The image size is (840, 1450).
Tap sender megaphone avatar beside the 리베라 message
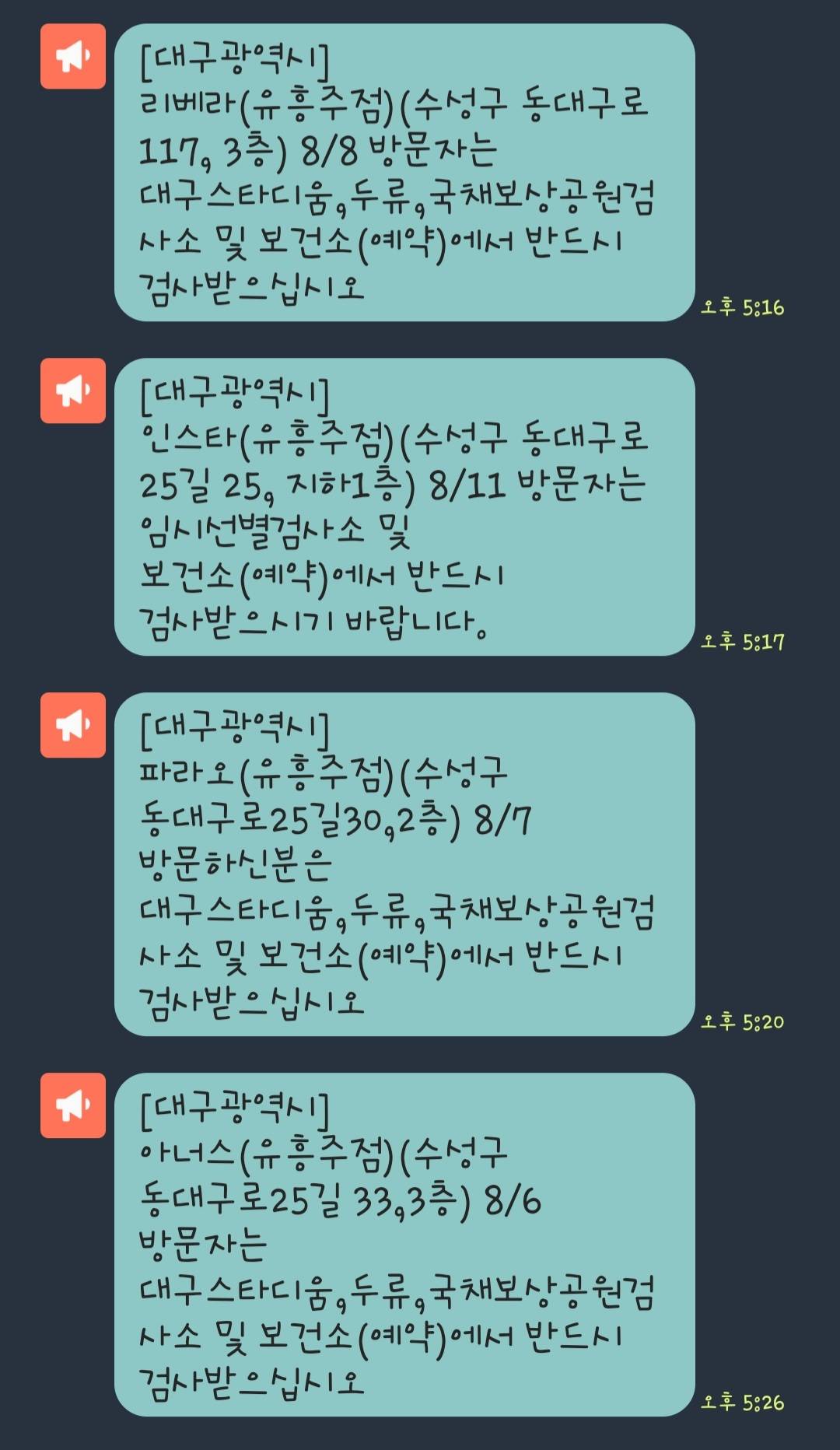click(73, 56)
